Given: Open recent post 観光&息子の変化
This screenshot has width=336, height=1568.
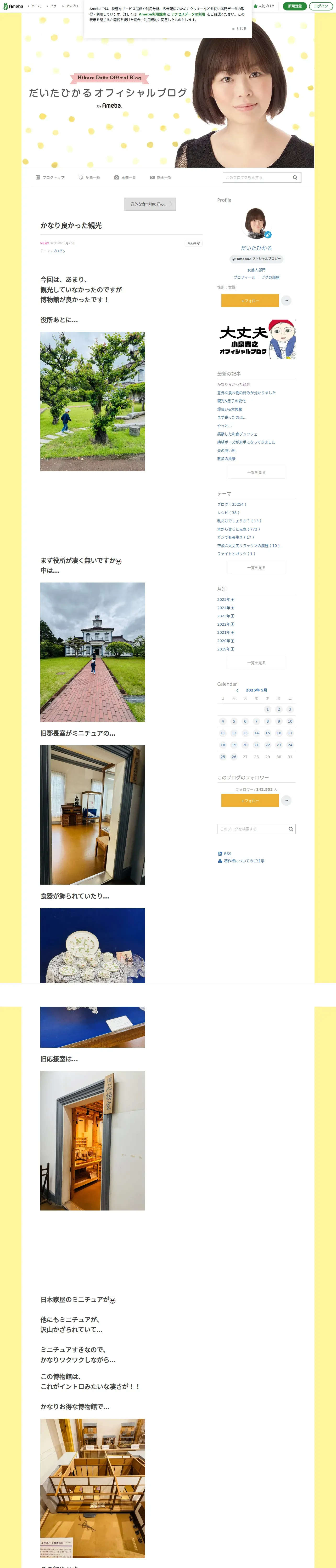Looking at the screenshot, I should pyautogui.click(x=232, y=401).
